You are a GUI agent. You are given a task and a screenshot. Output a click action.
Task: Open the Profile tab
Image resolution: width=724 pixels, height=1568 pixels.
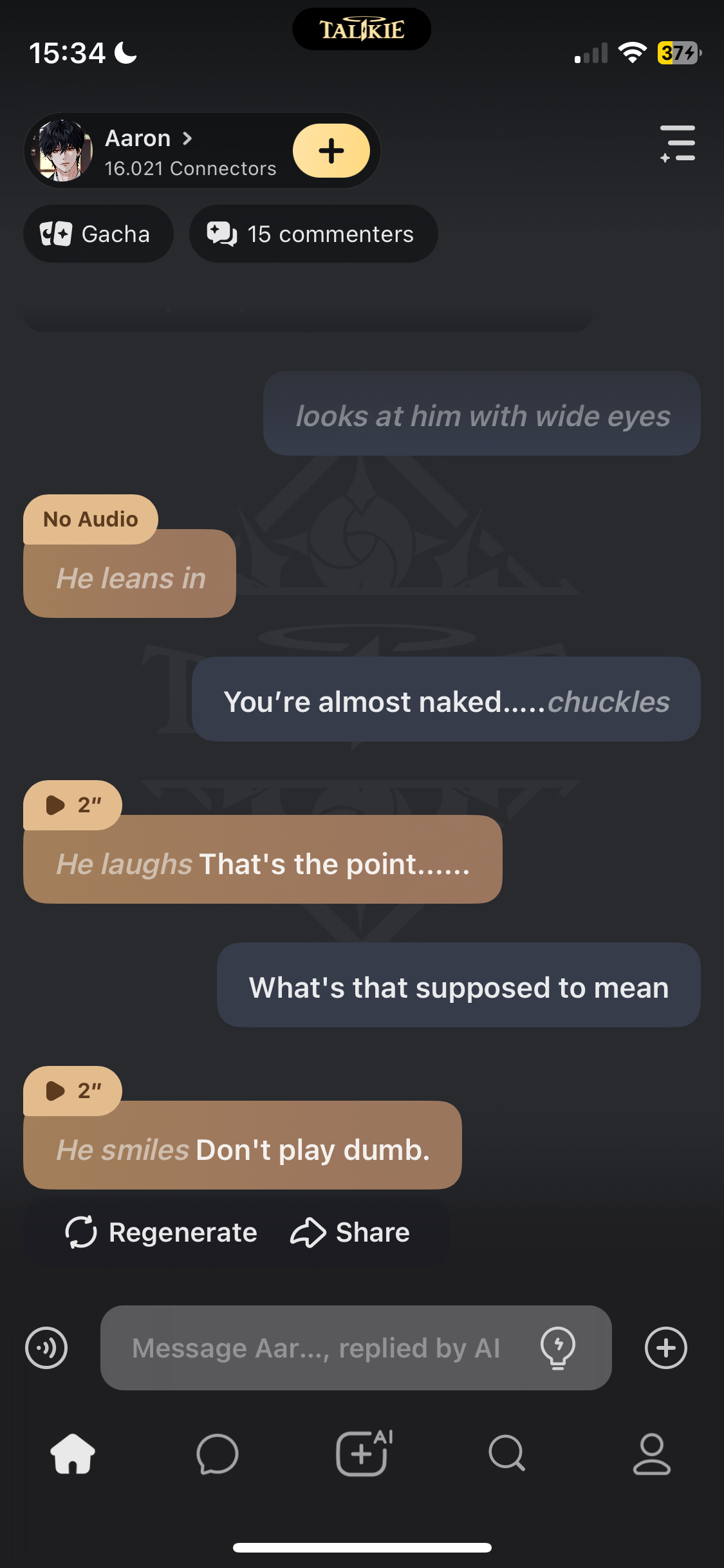[x=651, y=1453]
